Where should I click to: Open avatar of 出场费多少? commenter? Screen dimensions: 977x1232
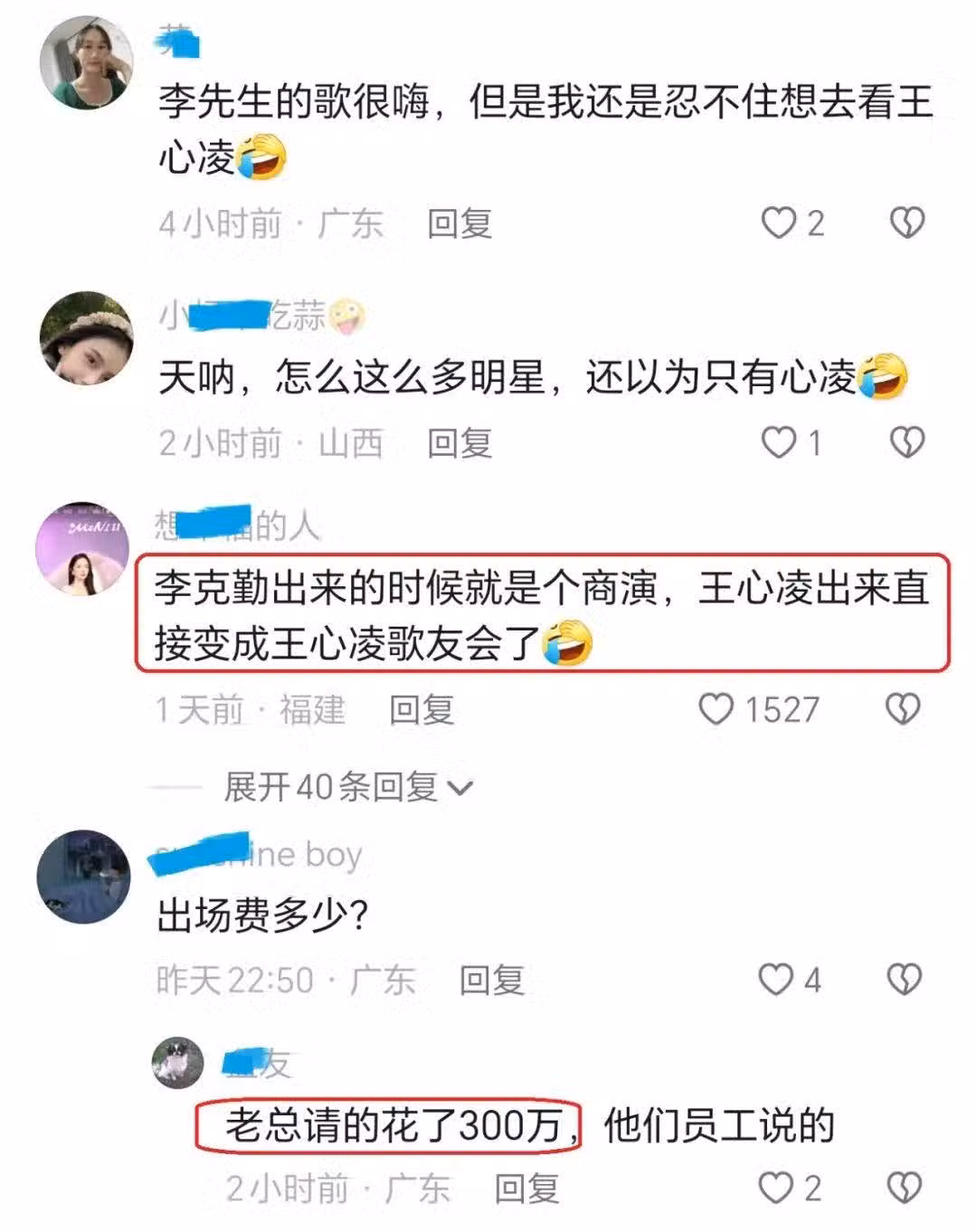pos(83,877)
